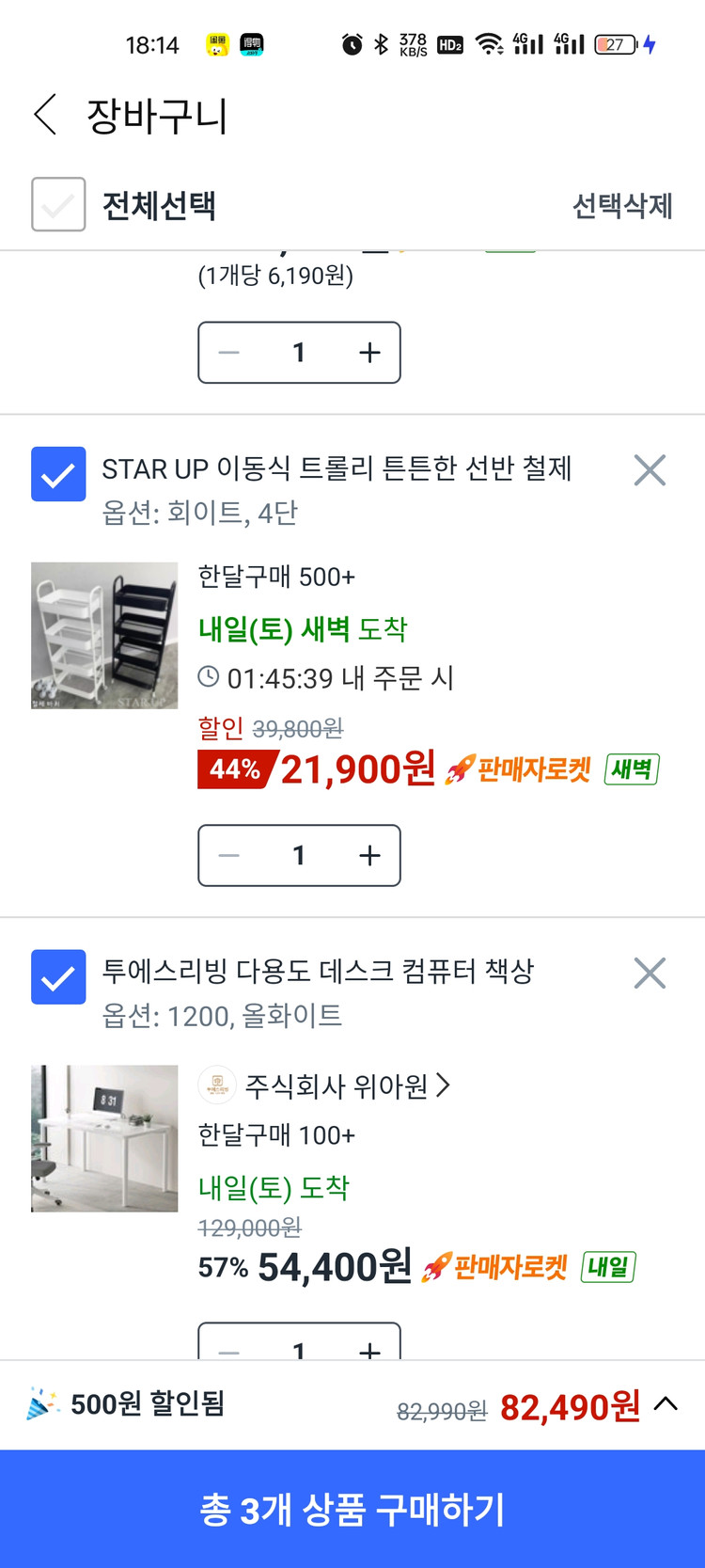
Task: Expand the 82,490원 total price details
Action: pos(666,1403)
